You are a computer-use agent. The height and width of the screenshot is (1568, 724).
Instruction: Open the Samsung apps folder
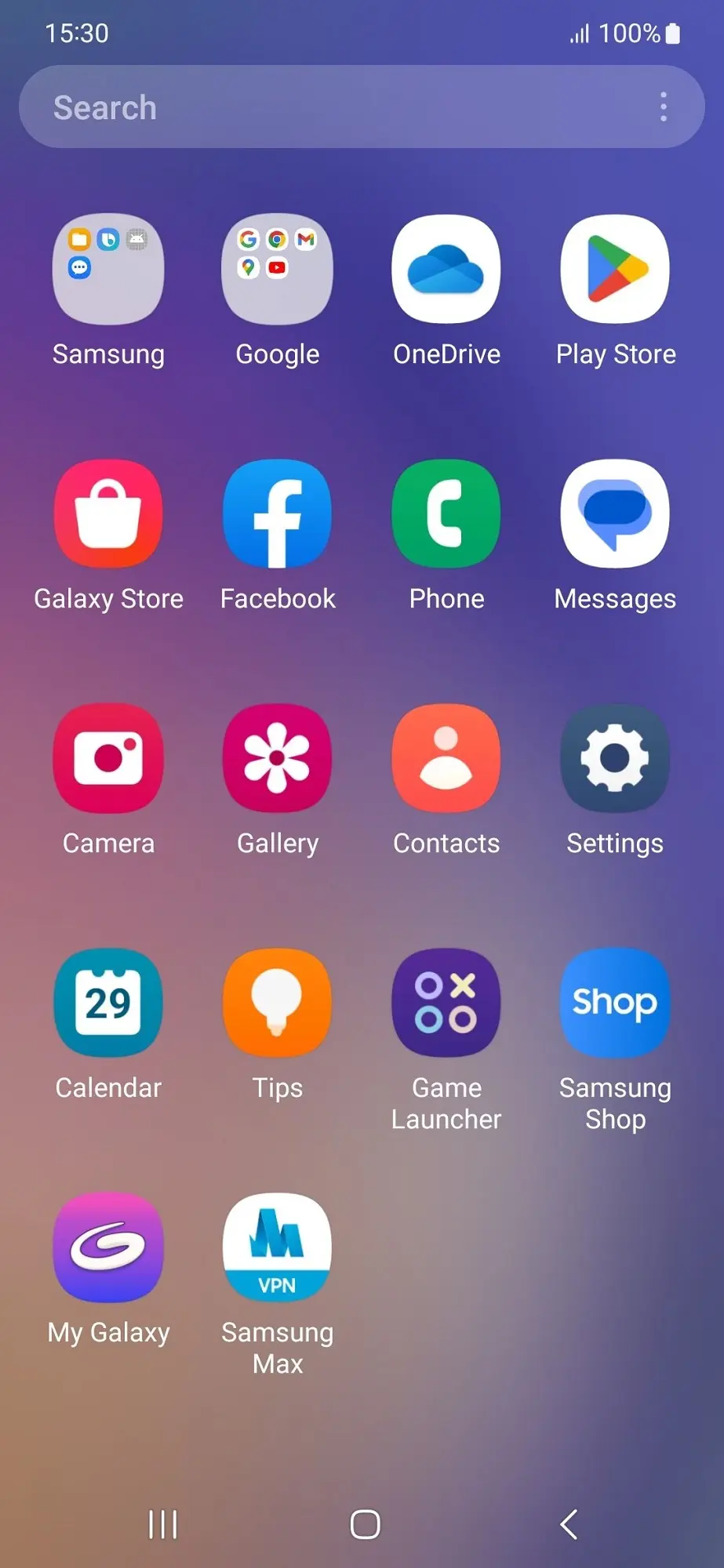click(108, 270)
